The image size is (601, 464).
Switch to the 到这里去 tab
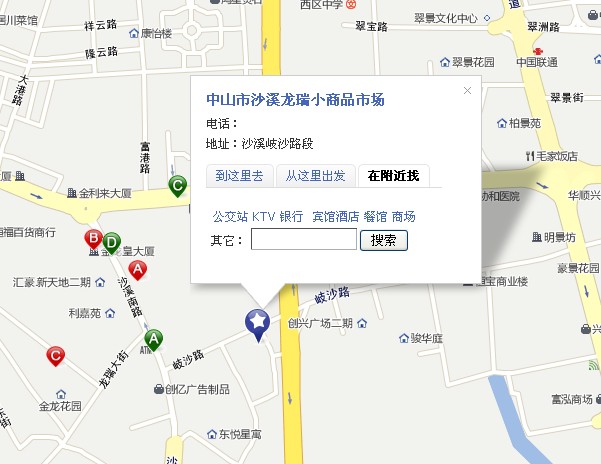[x=239, y=176]
